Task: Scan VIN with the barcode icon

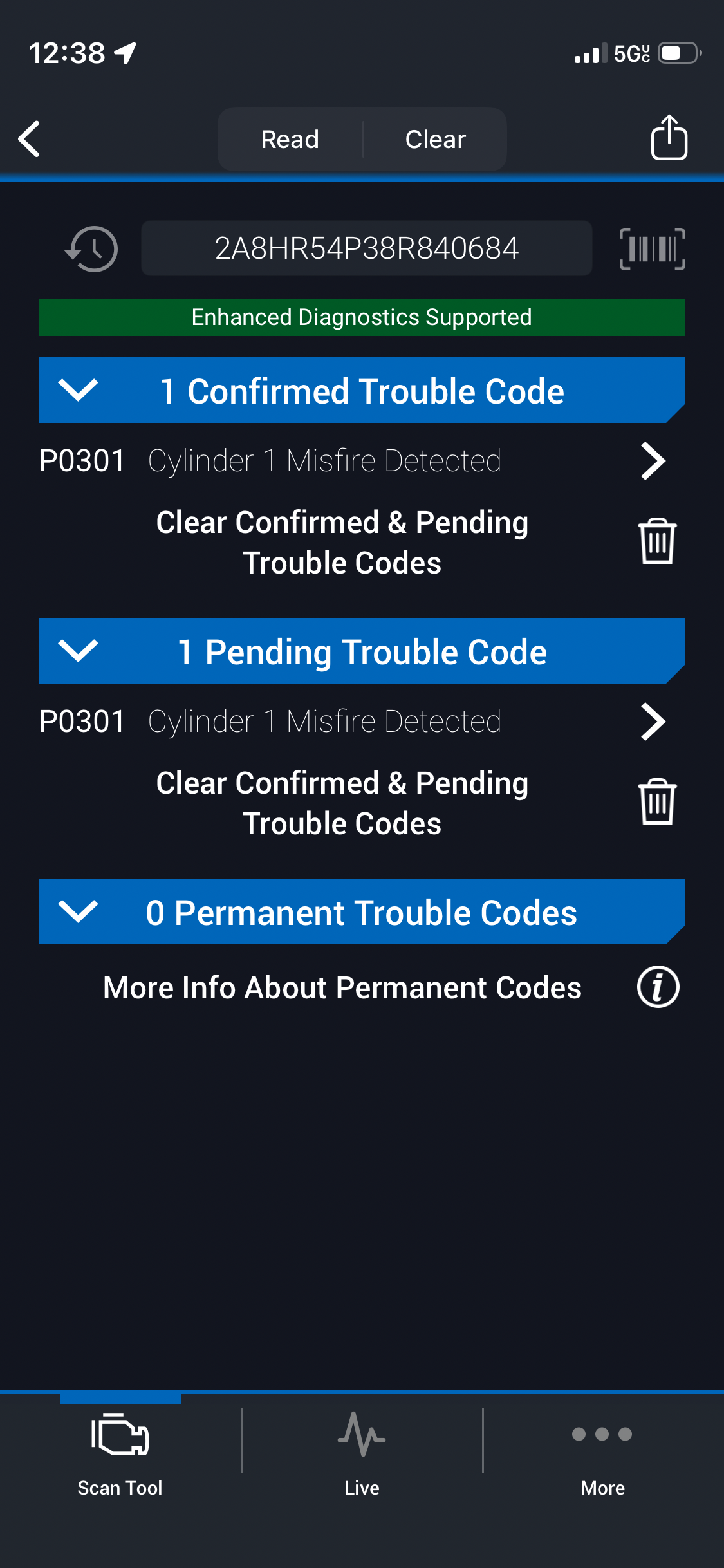Action: click(652, 248)
